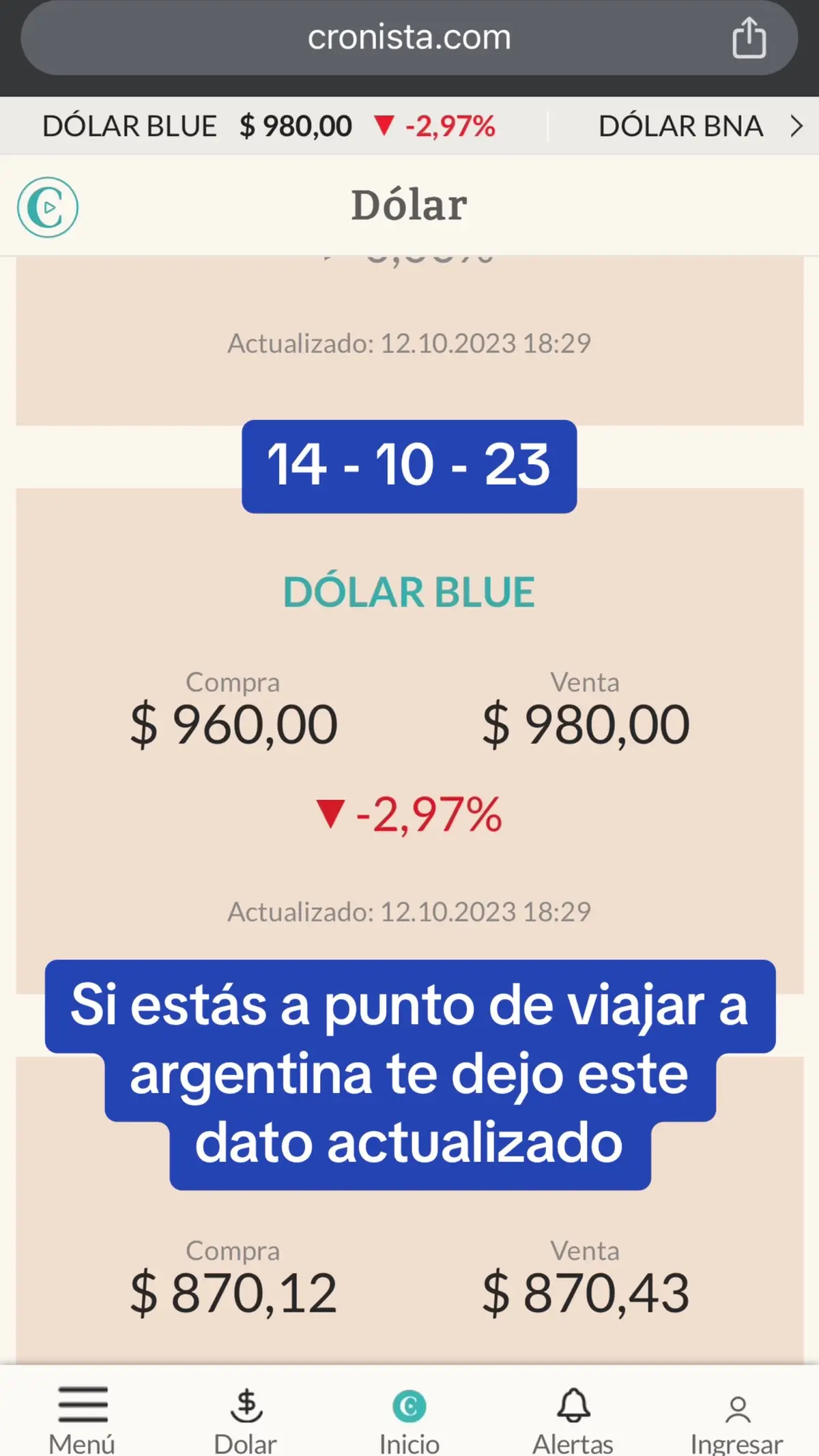
Task: Open the Dólar Blue quote card
Action: click(x=409, y=741)
